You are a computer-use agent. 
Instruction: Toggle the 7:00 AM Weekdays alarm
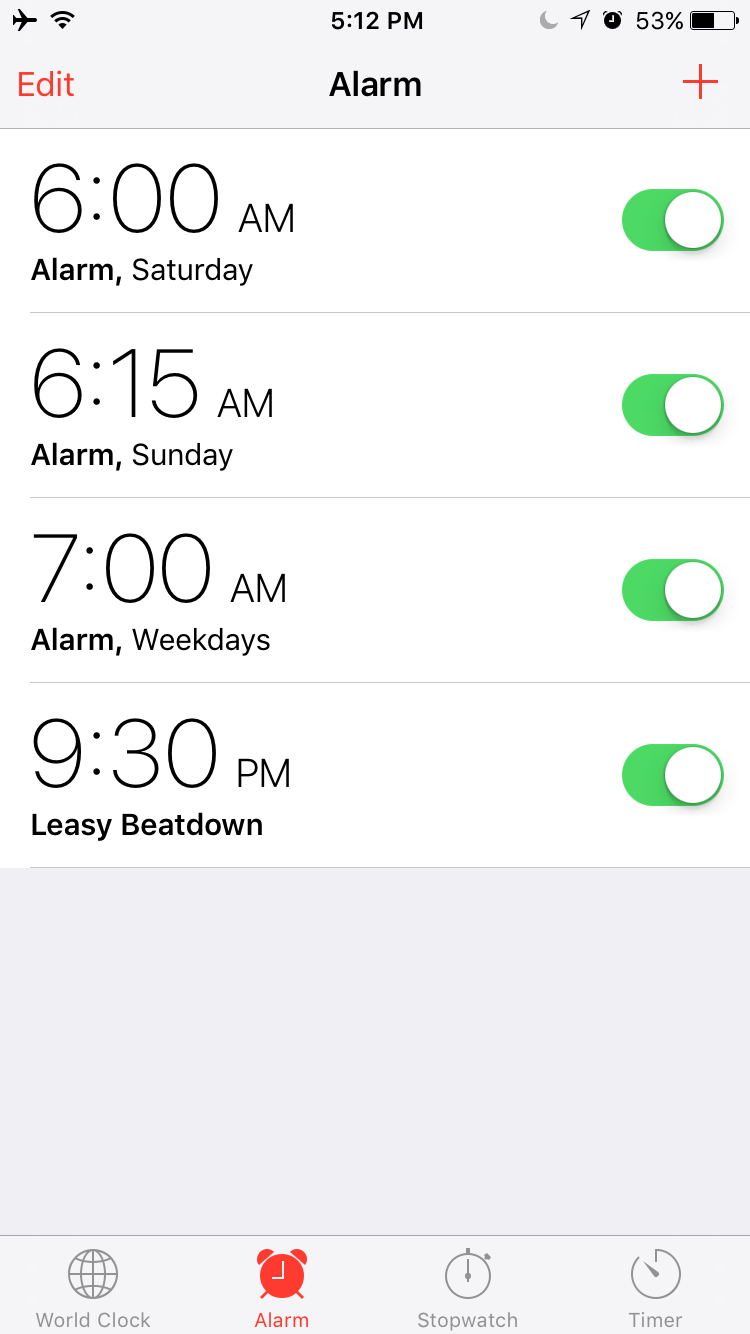tap(672, 590)
